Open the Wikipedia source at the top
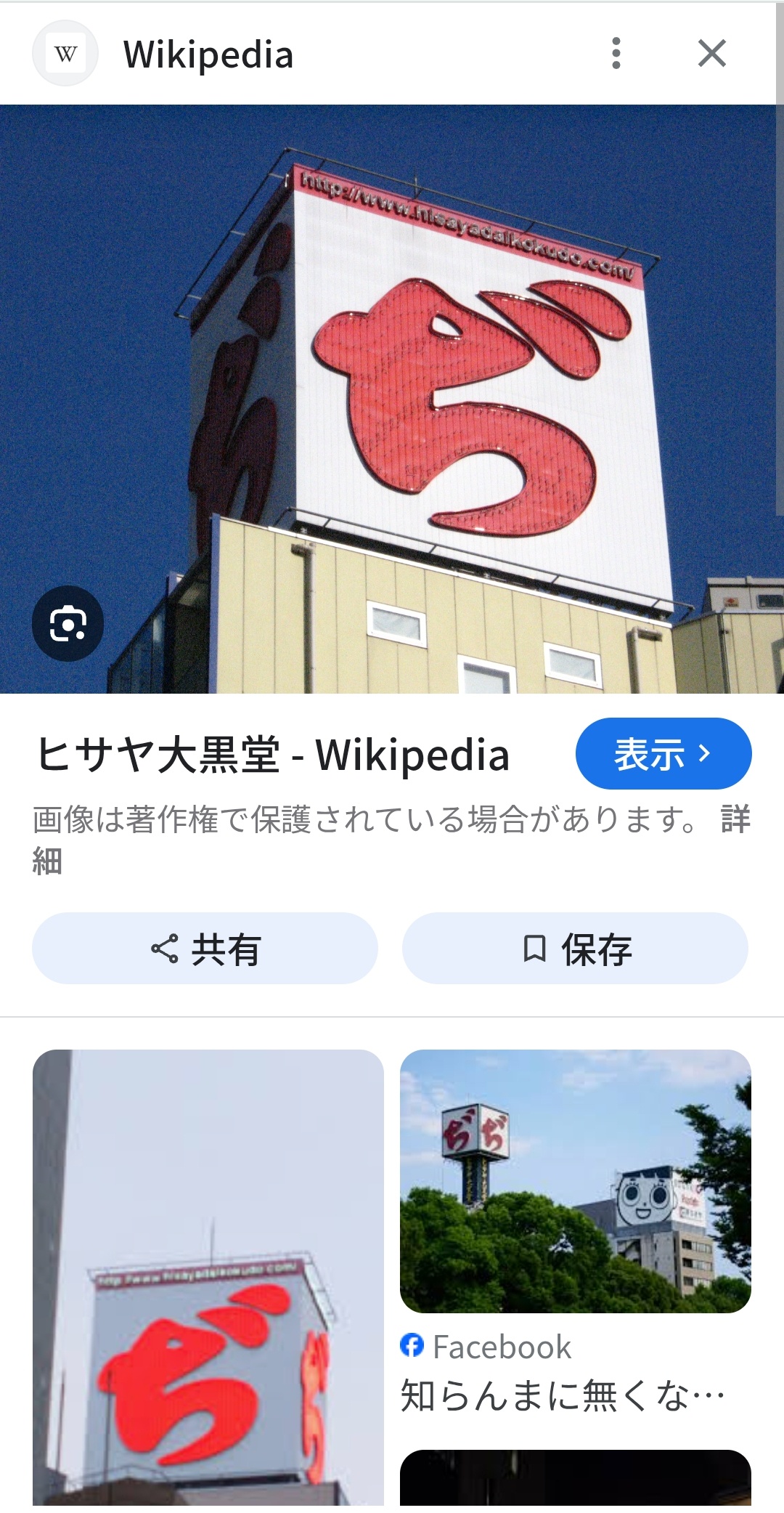The image size is (784, 1513). tap(208, 54)
